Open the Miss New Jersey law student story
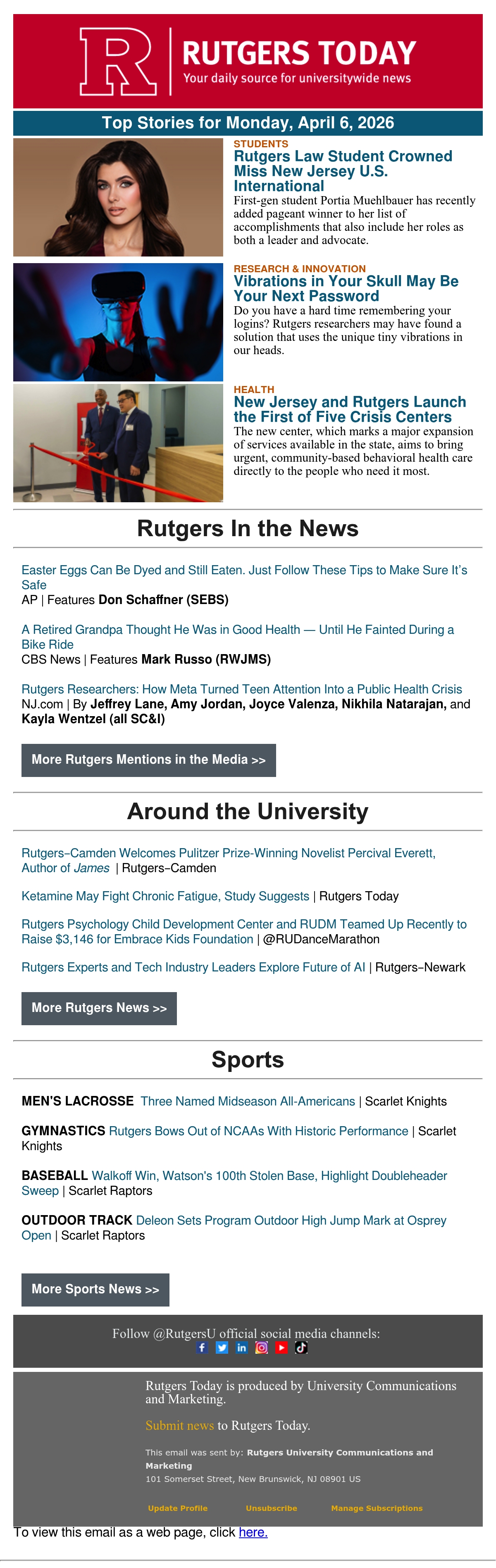The height and width of the screenshot is (1568, 496). [x=343, y=171]
